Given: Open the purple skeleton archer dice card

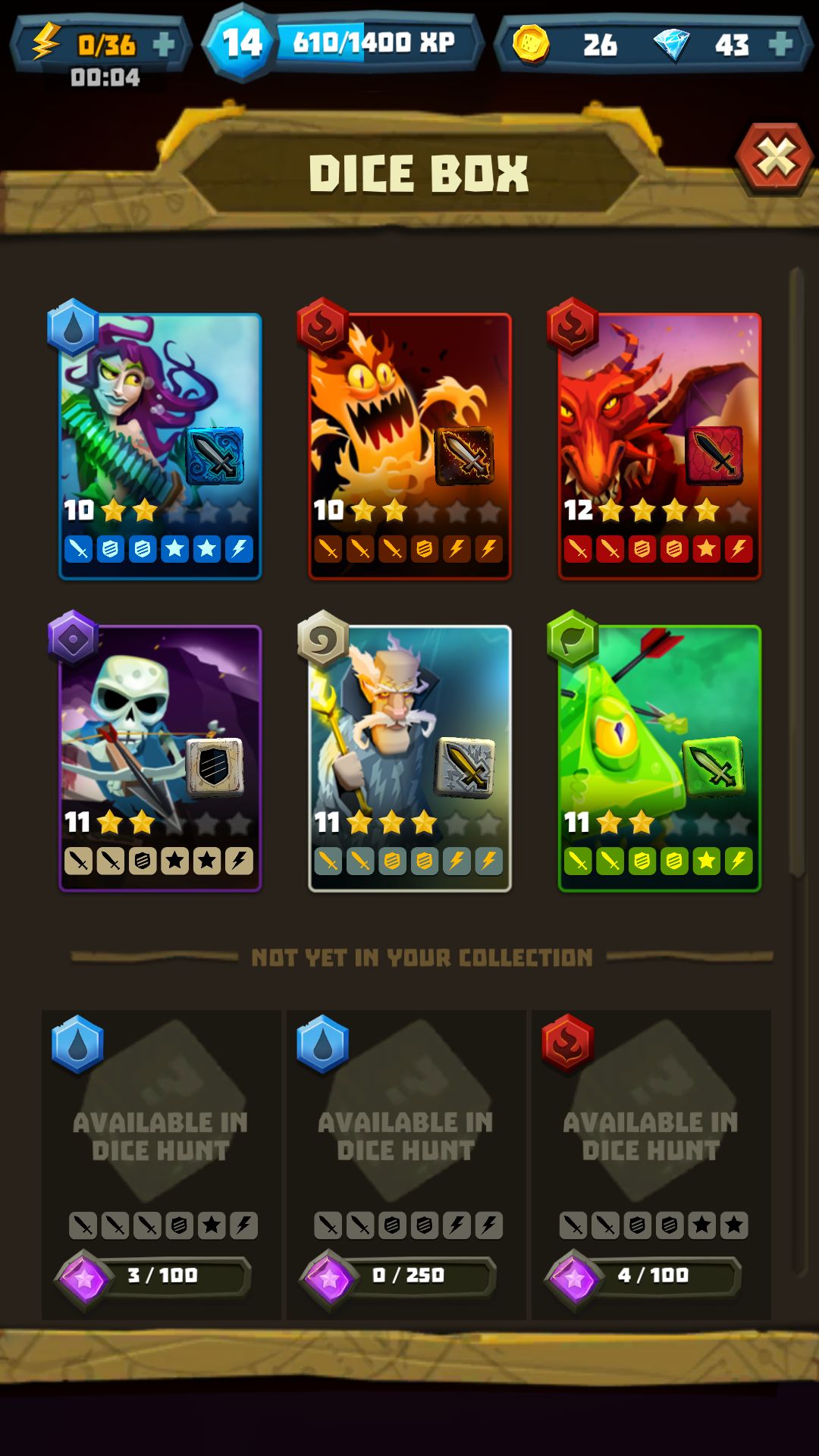Looking at the screenshot, I should pyautogui.click(x=160, y=758).
